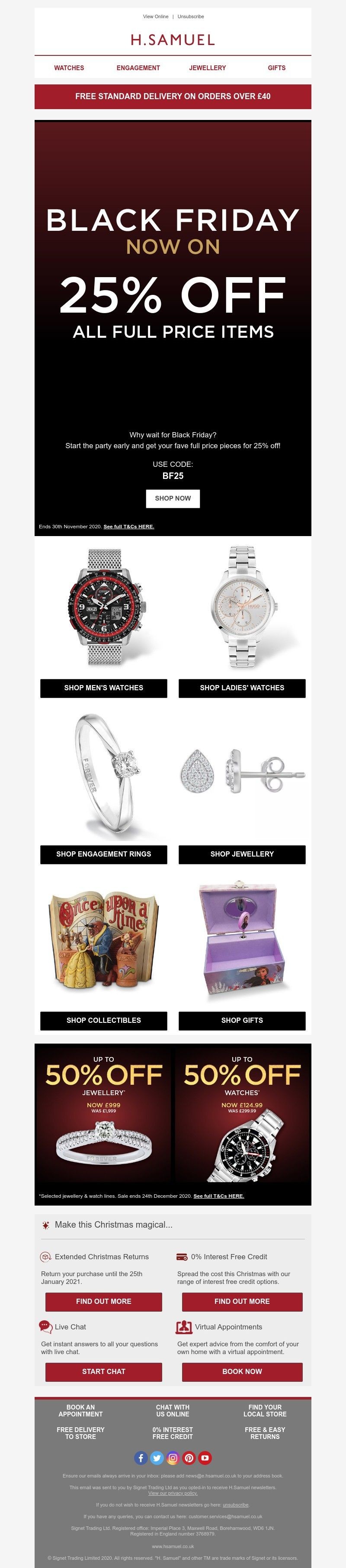Tap the Unsubscribe link at top
This screenshot has width=346, height=1568.
(190, 16)
